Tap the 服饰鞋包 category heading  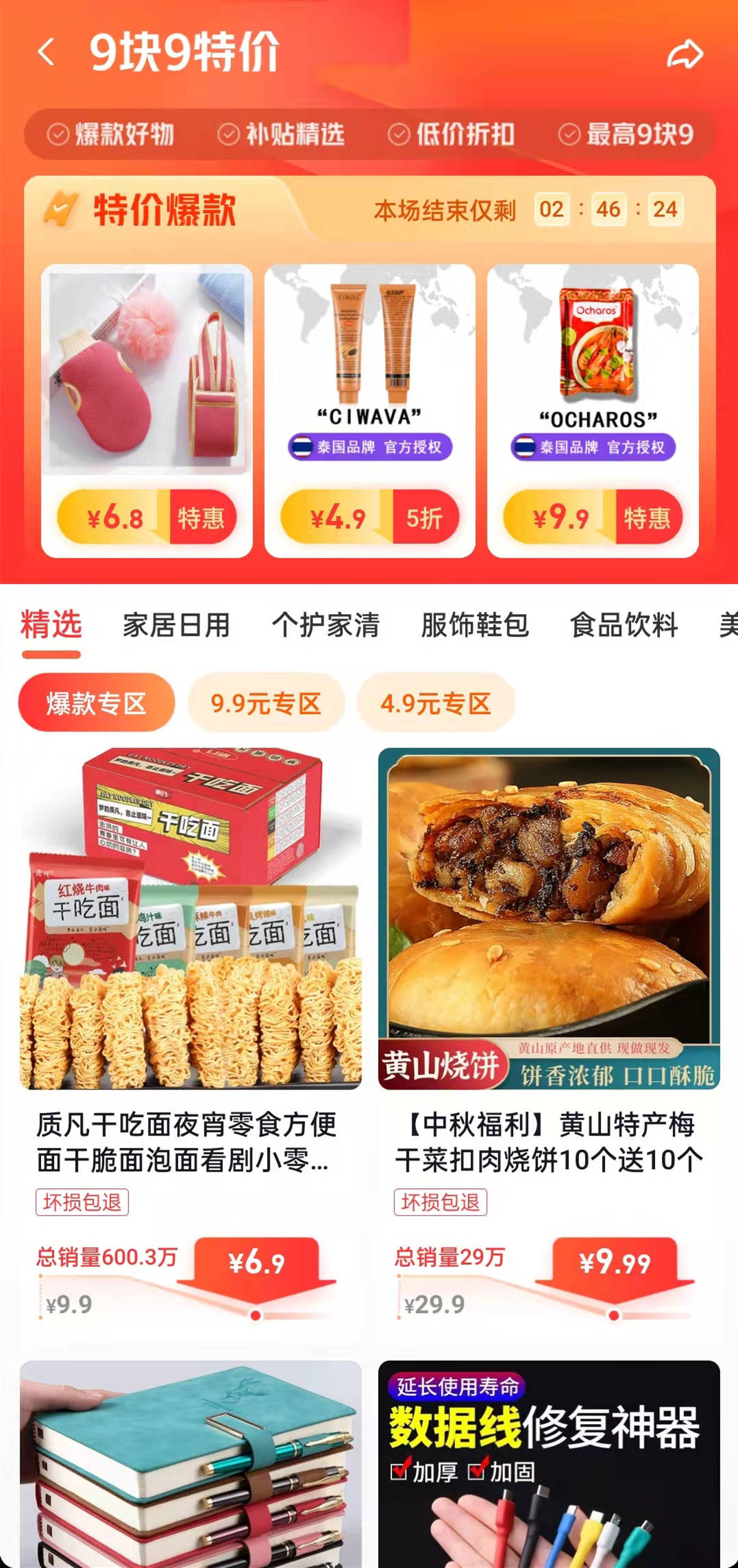pyautogui.click(x=475, y=625)
